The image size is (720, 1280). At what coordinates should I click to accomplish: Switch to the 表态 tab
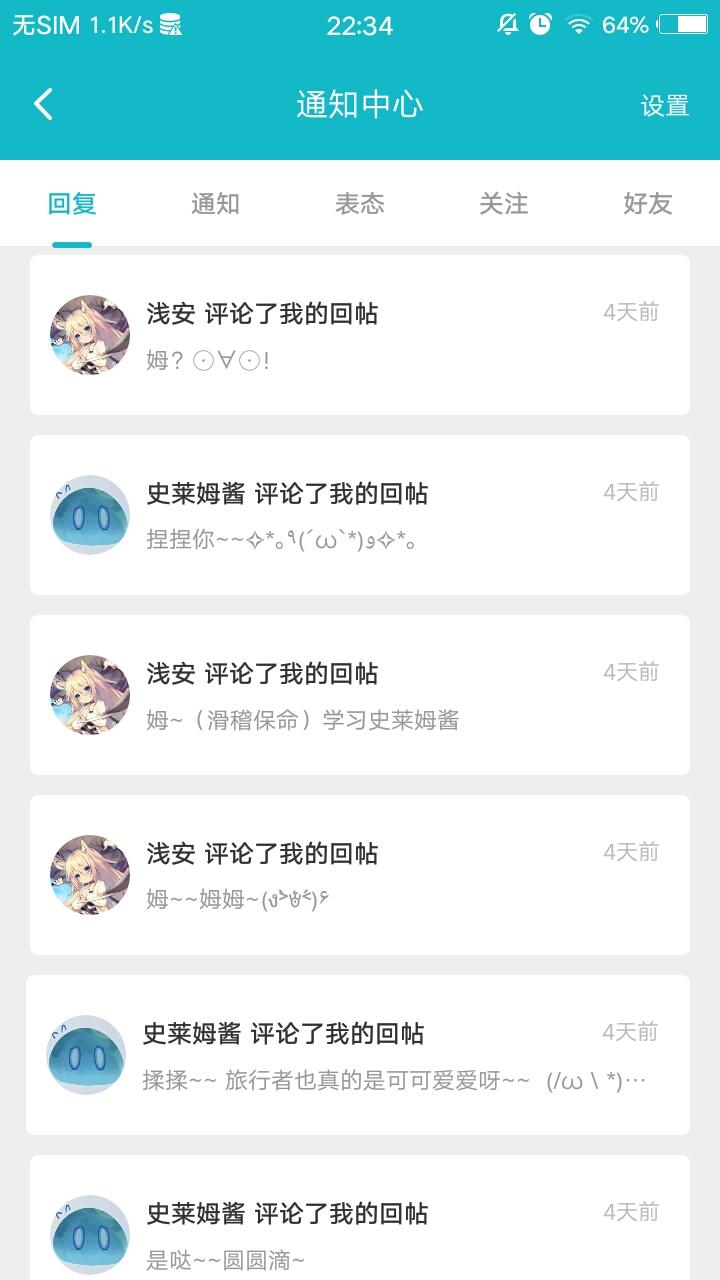coord(360,204)
